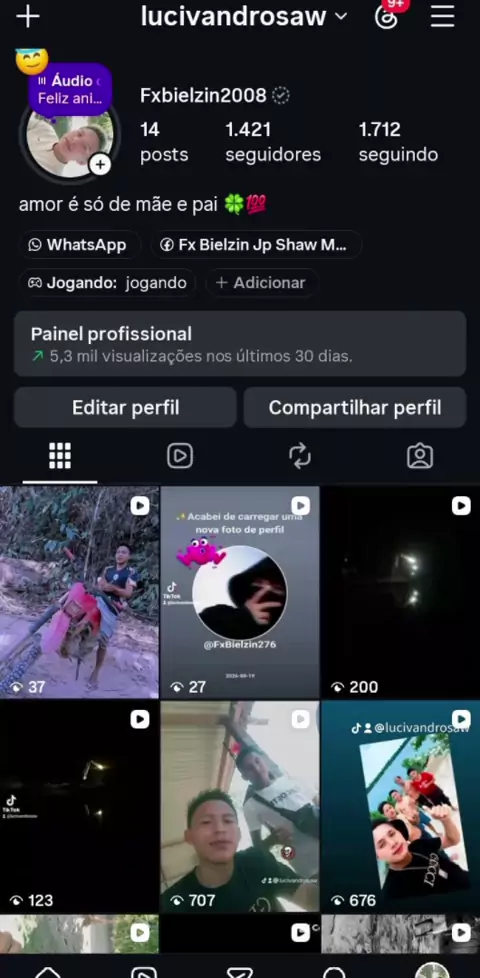Open Painel profissional insights
Screen dimensions: 480x978
pos(240,344)
